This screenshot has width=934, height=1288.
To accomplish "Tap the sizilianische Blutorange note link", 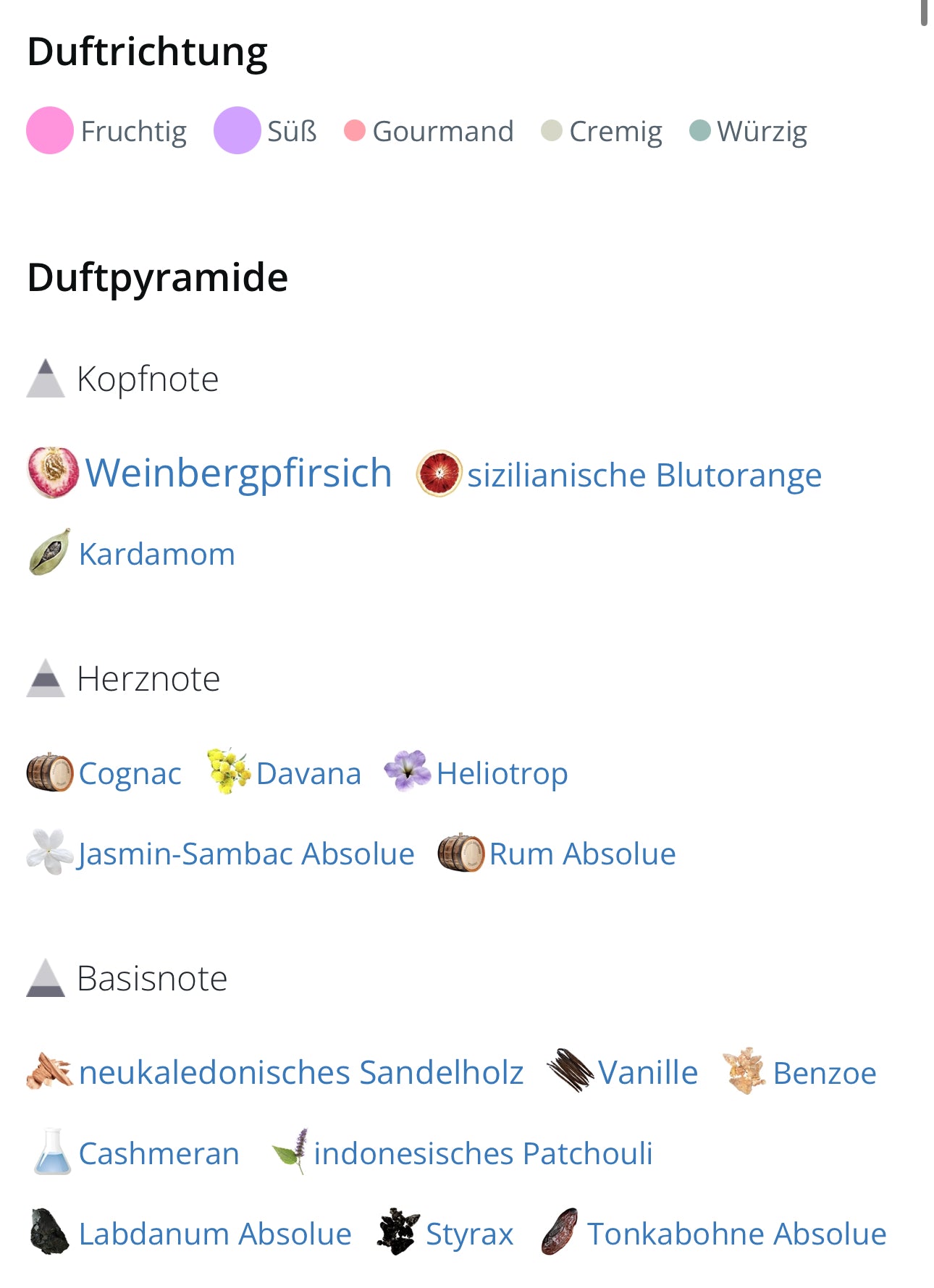I will (x=644, y=476).
